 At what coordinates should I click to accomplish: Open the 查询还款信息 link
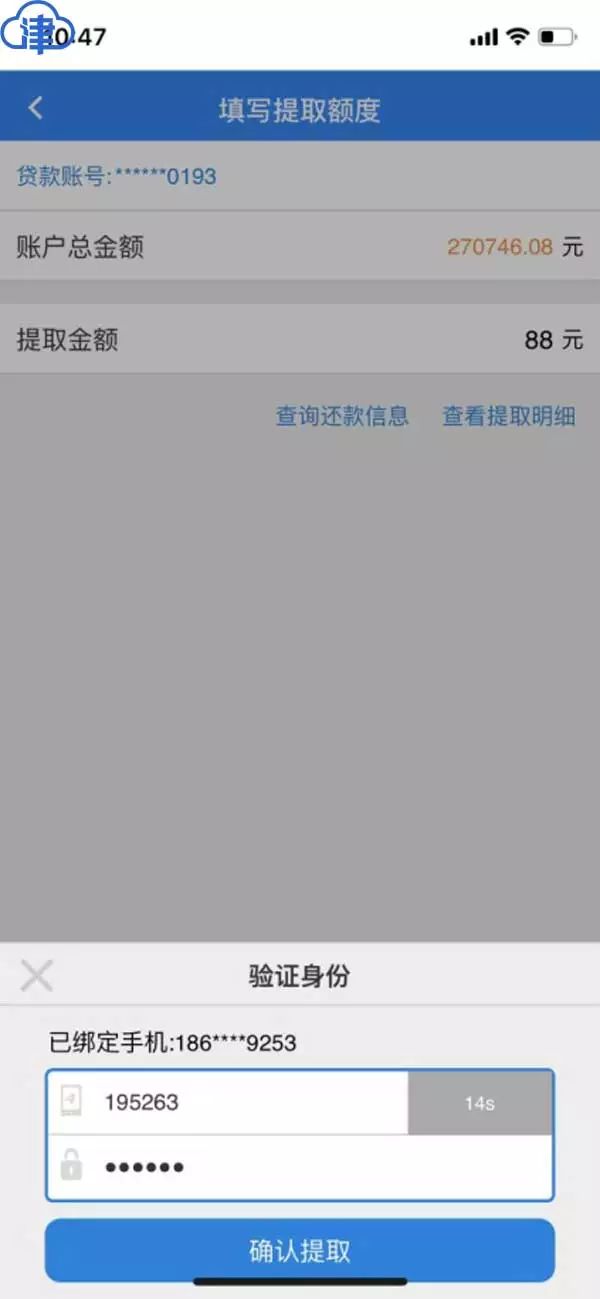coord(342,416)
